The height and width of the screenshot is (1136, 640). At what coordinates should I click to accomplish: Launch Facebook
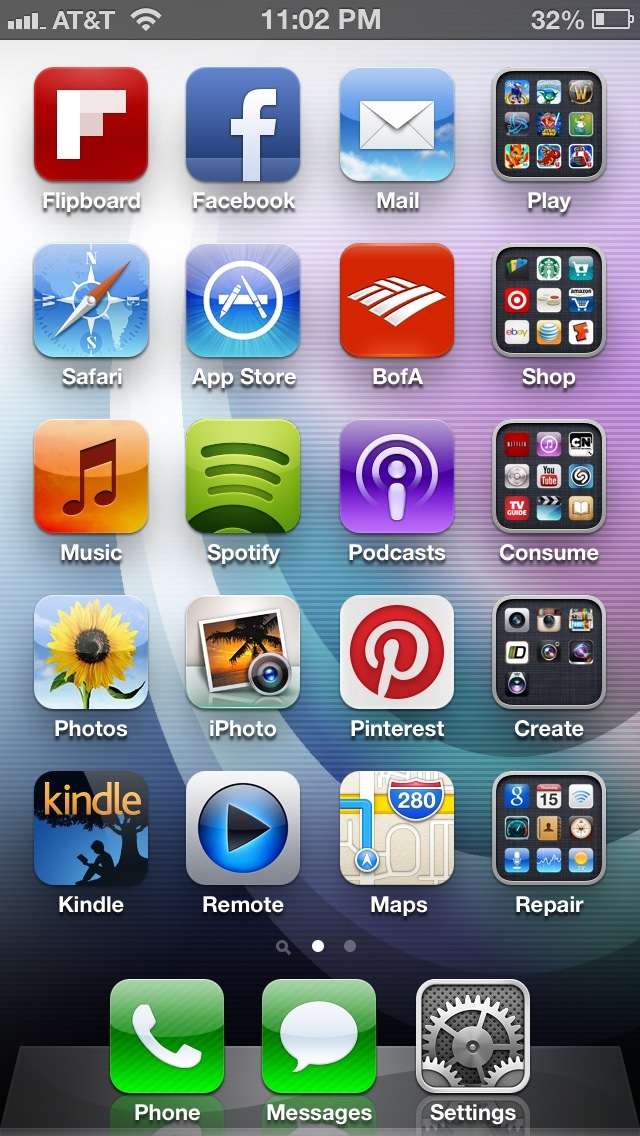tap(243, 124)
